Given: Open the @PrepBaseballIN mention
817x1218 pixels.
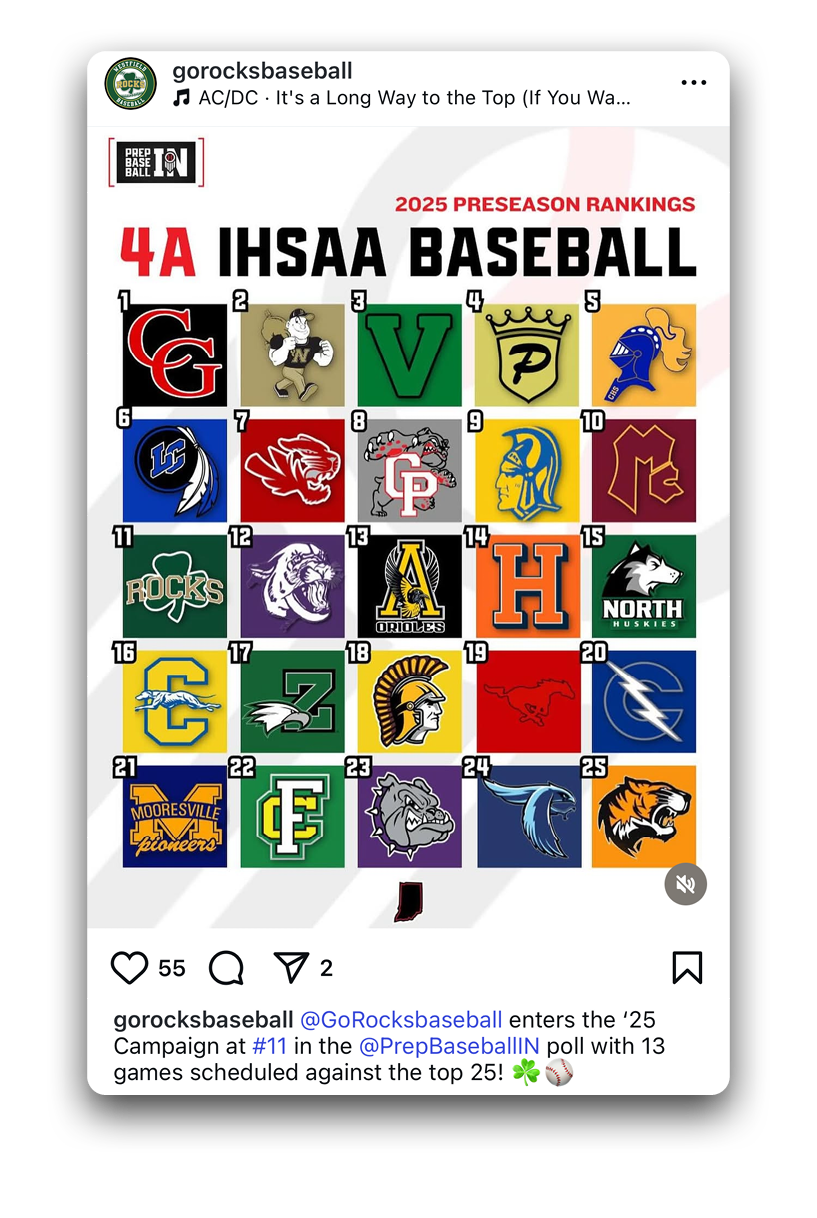Looking at the screenshot, I should [449, 1046].
